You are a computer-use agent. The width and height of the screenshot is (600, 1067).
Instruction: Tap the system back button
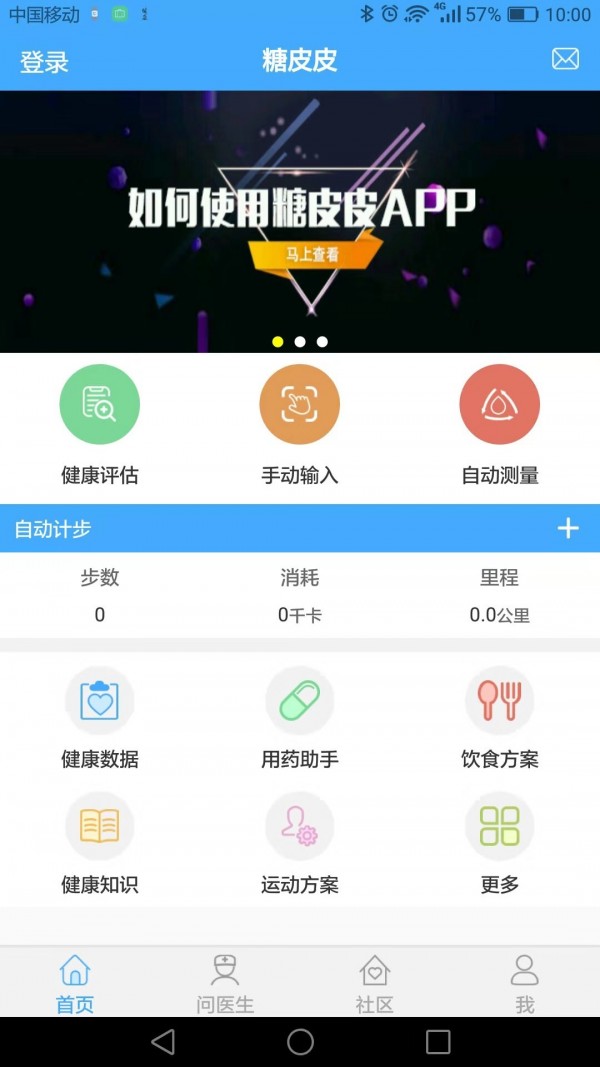162,1042
